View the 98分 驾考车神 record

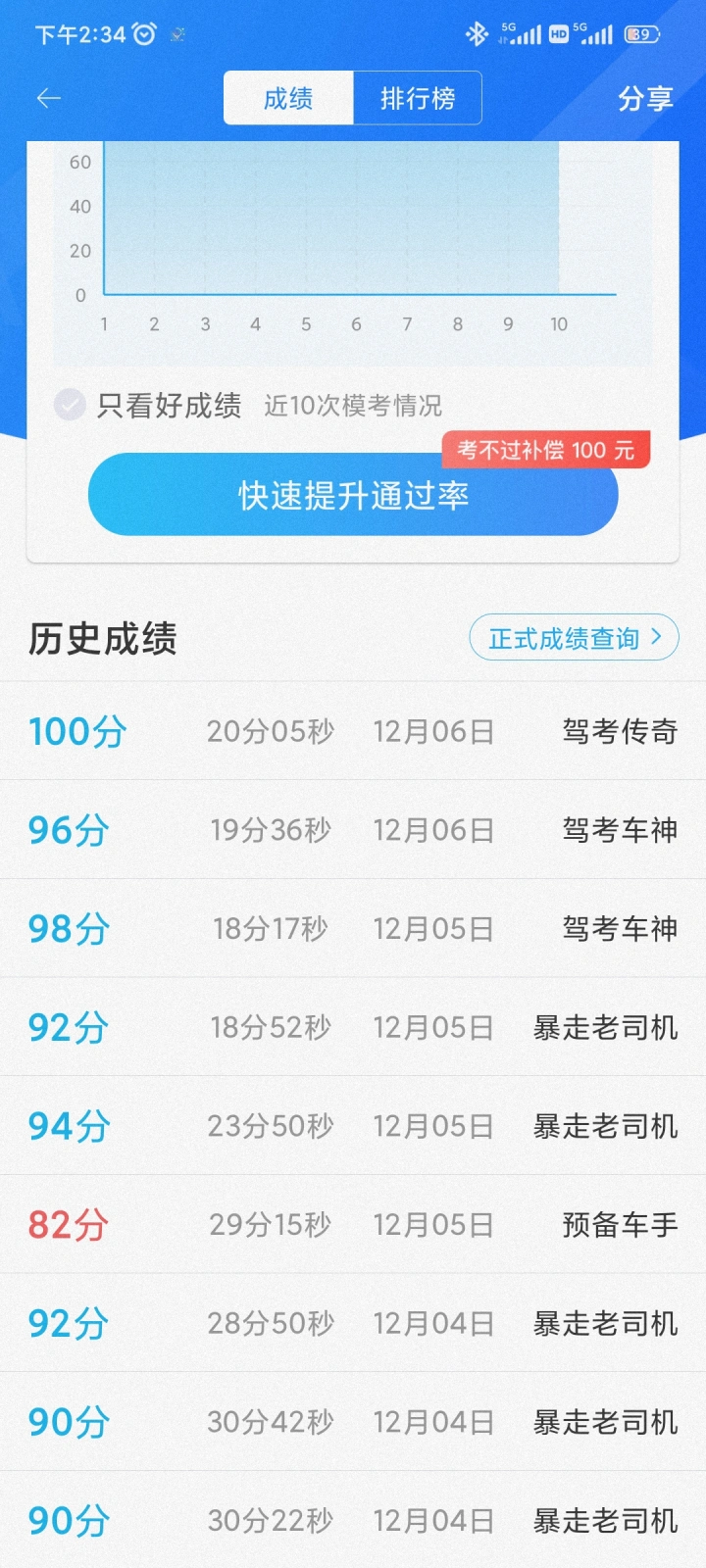353,928
